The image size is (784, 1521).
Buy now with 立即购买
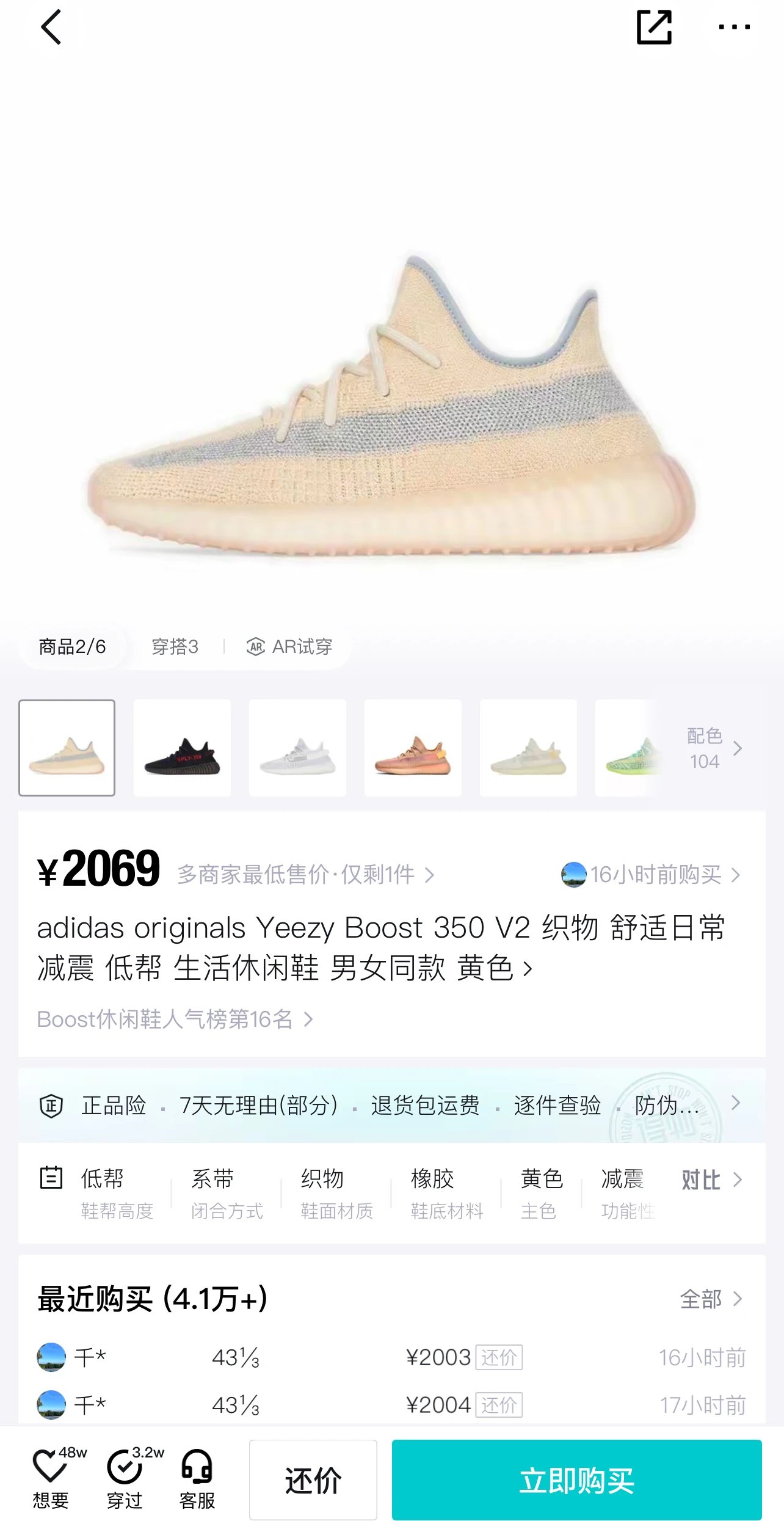pos(577,1479)
